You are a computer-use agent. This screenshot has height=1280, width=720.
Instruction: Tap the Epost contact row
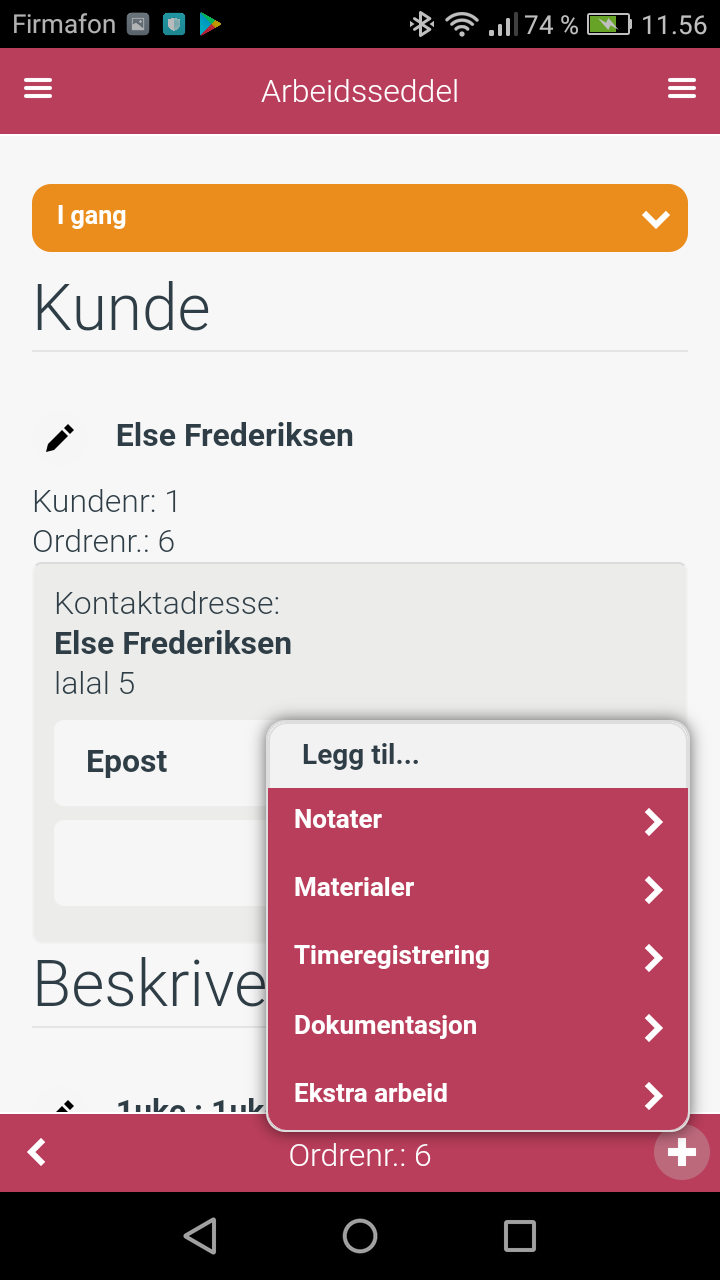coord(160,762)
